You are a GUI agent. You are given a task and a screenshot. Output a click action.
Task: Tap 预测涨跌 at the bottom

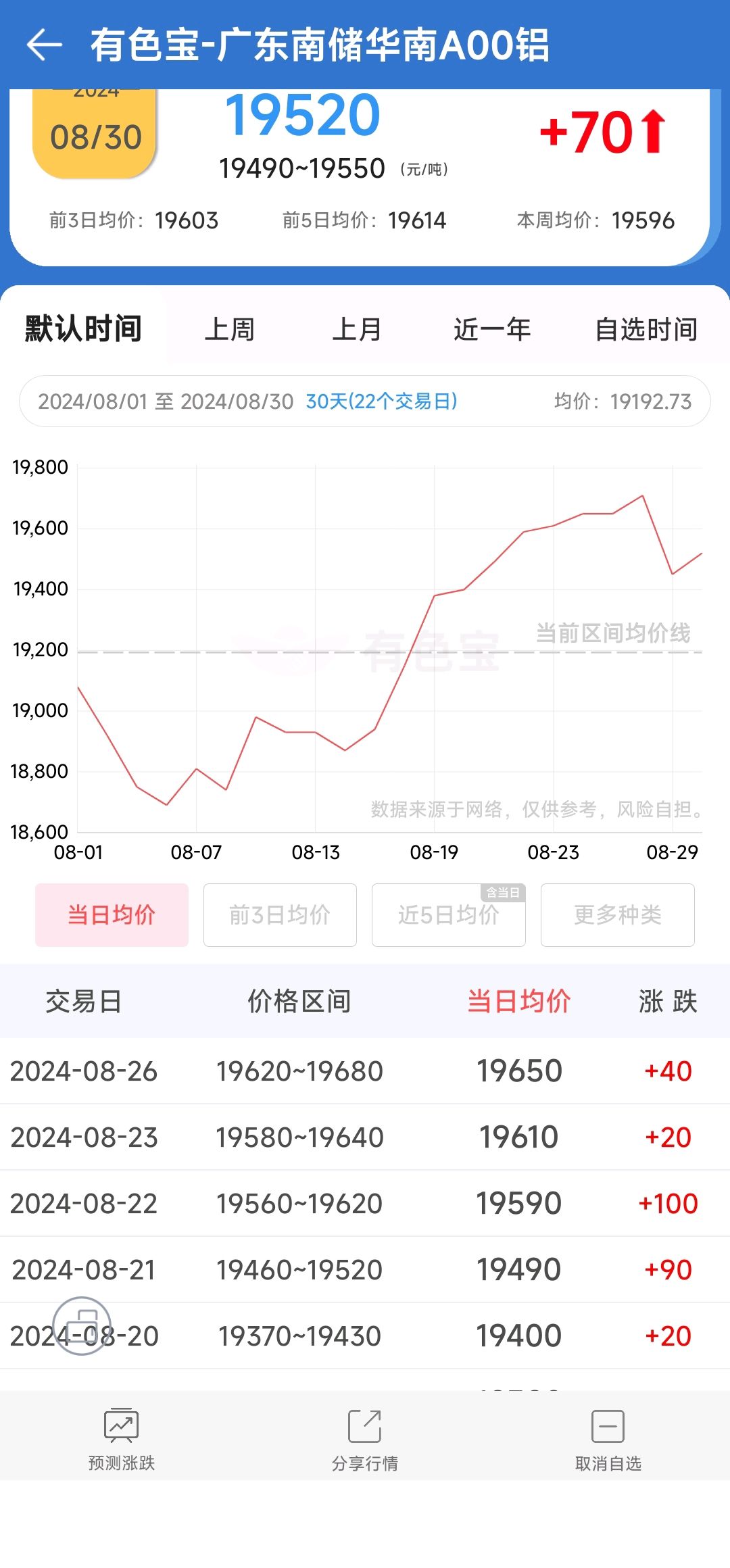pyautogui.click(x=122, y=1440)
